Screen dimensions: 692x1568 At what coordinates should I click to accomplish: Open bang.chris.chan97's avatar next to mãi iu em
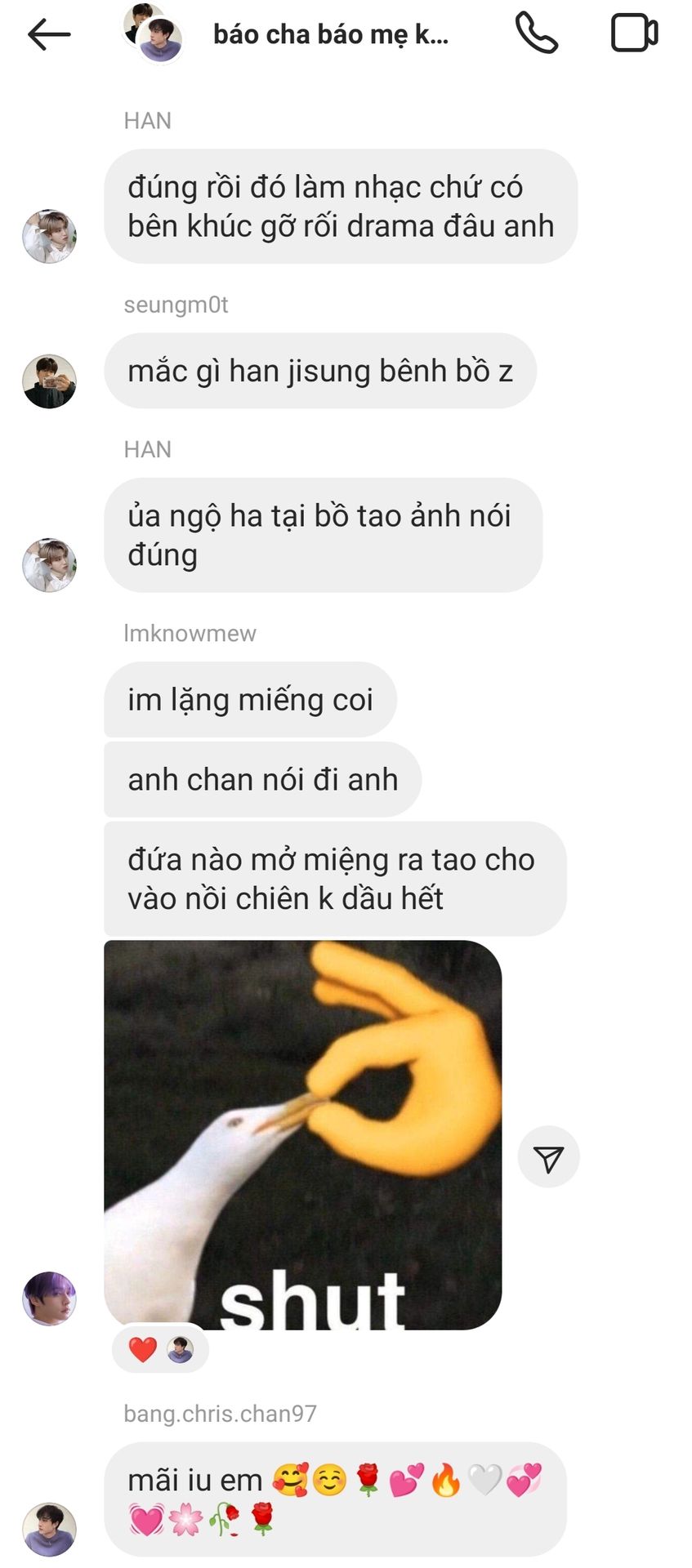(x=49, y=1530)
